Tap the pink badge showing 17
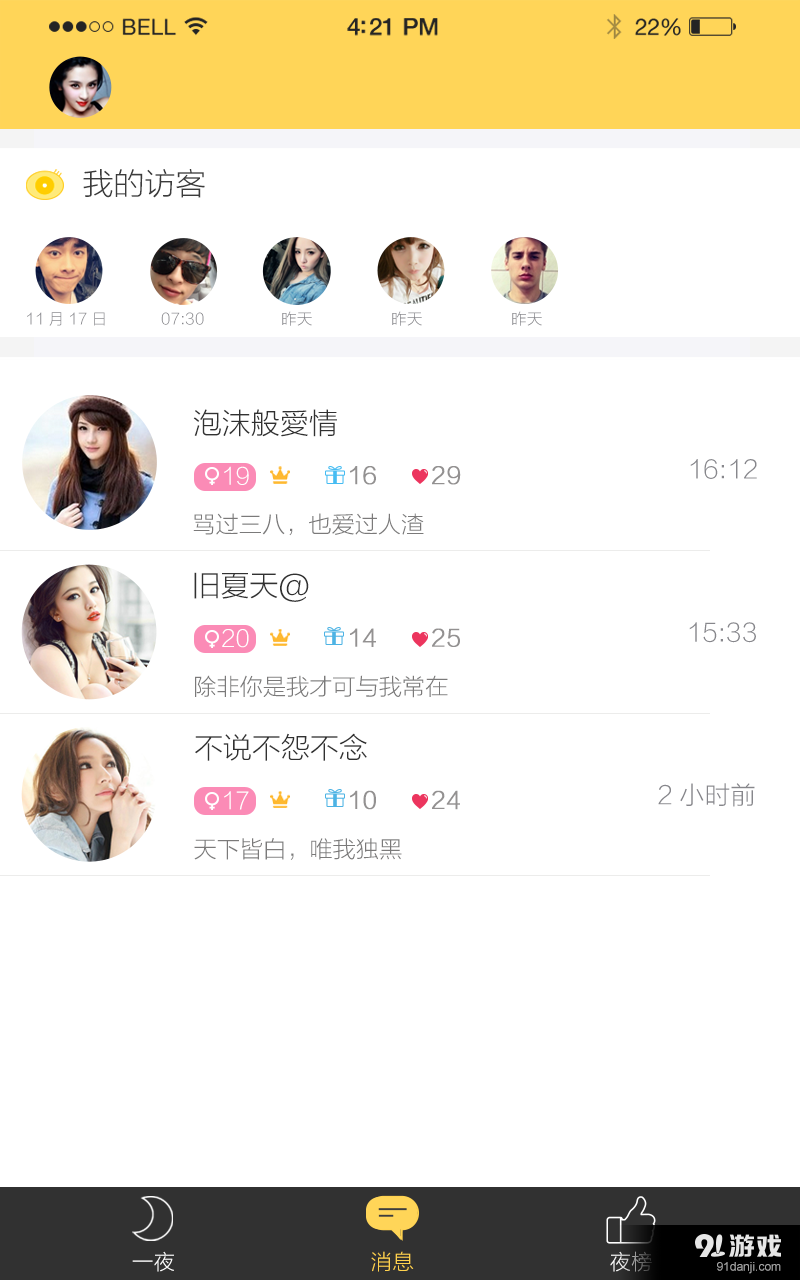The width and height of the screenshot is (800, 1280). coord(224,801)
